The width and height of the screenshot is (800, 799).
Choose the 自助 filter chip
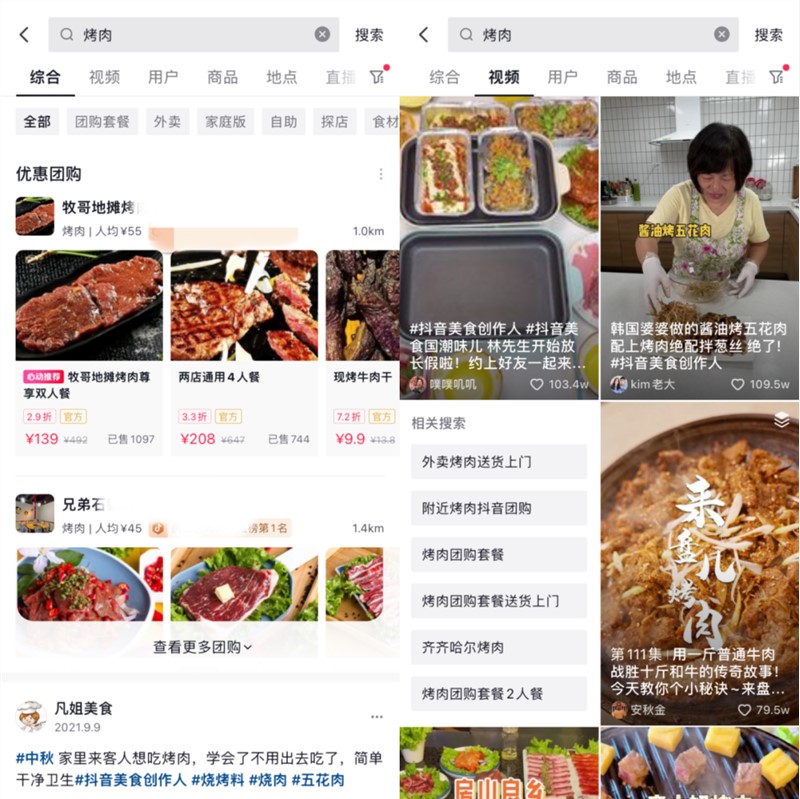[284, 122]
